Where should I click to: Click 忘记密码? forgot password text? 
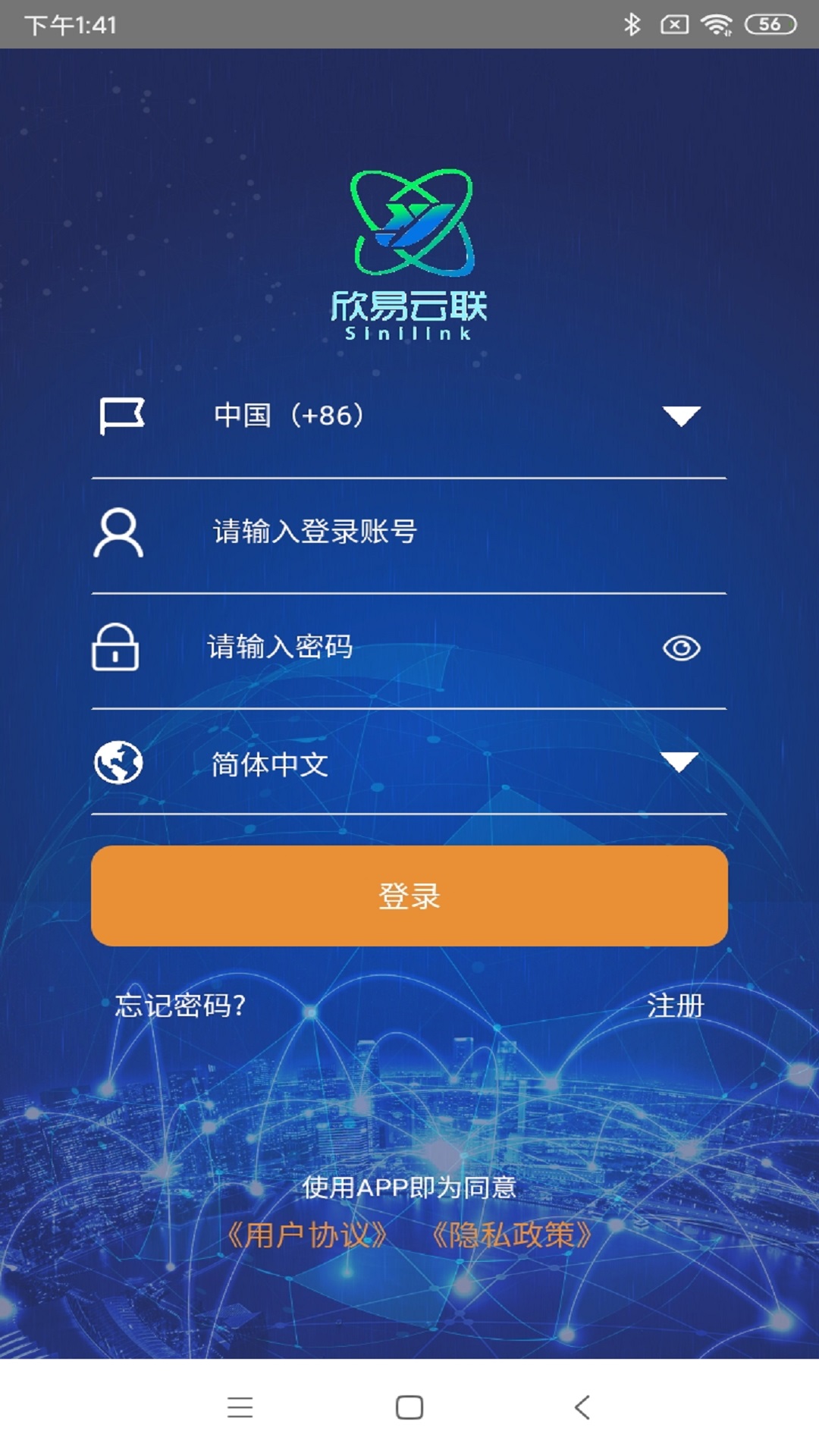pos(176,1008)
